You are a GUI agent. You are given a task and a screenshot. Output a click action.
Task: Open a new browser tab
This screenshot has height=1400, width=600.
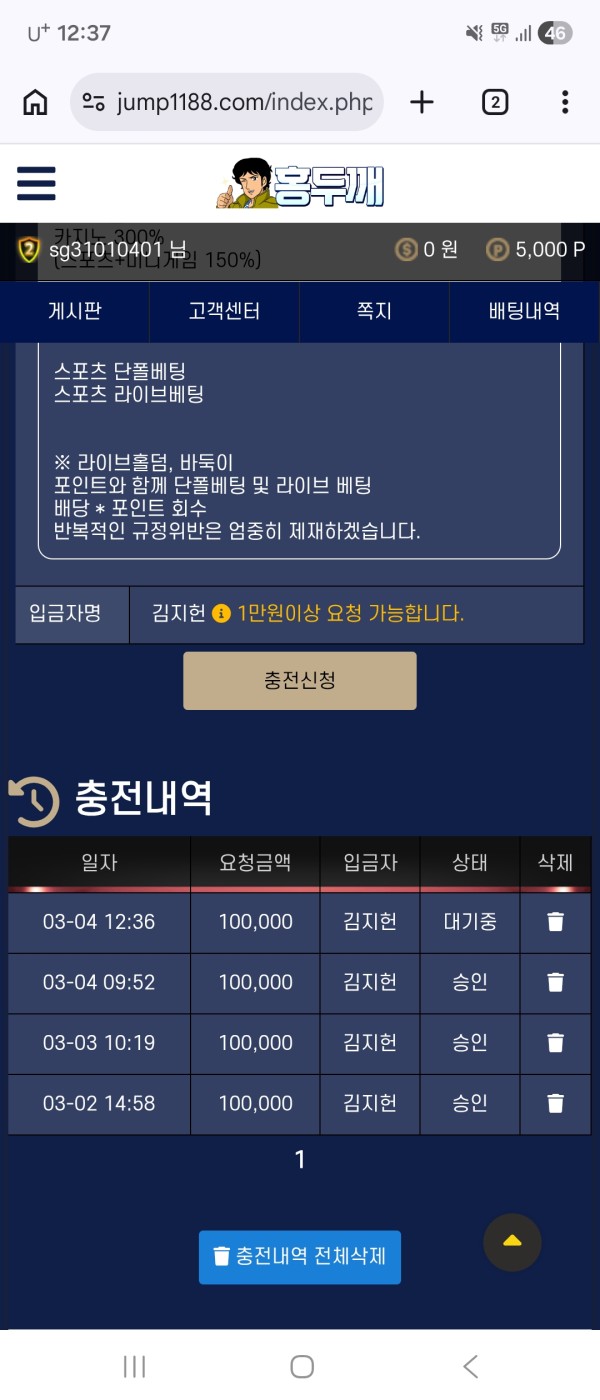tap(422, 102)
